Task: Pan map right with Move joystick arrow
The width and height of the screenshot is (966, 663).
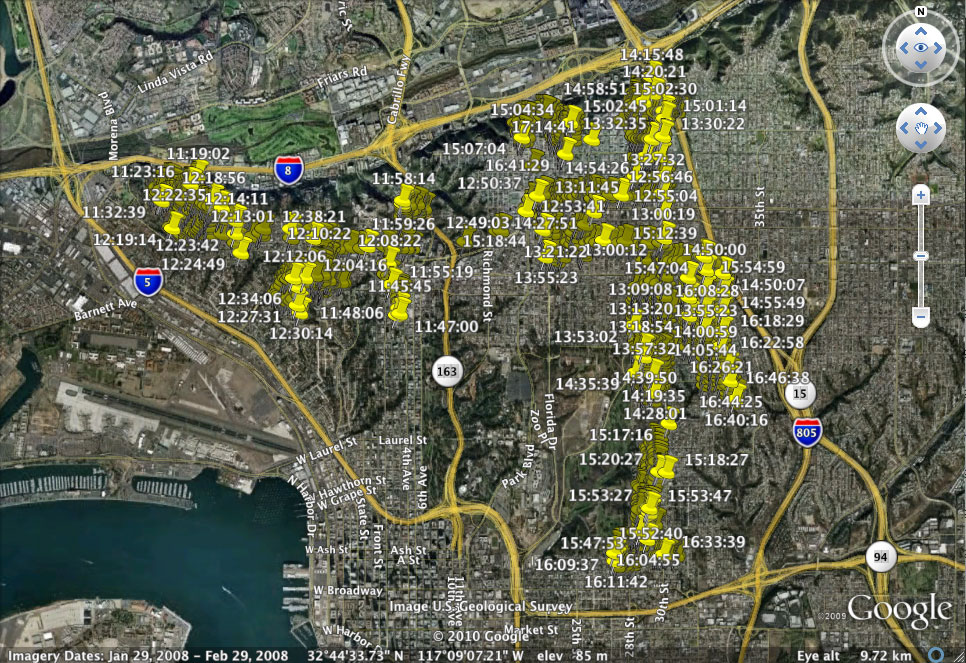Action: pos(939,128)
